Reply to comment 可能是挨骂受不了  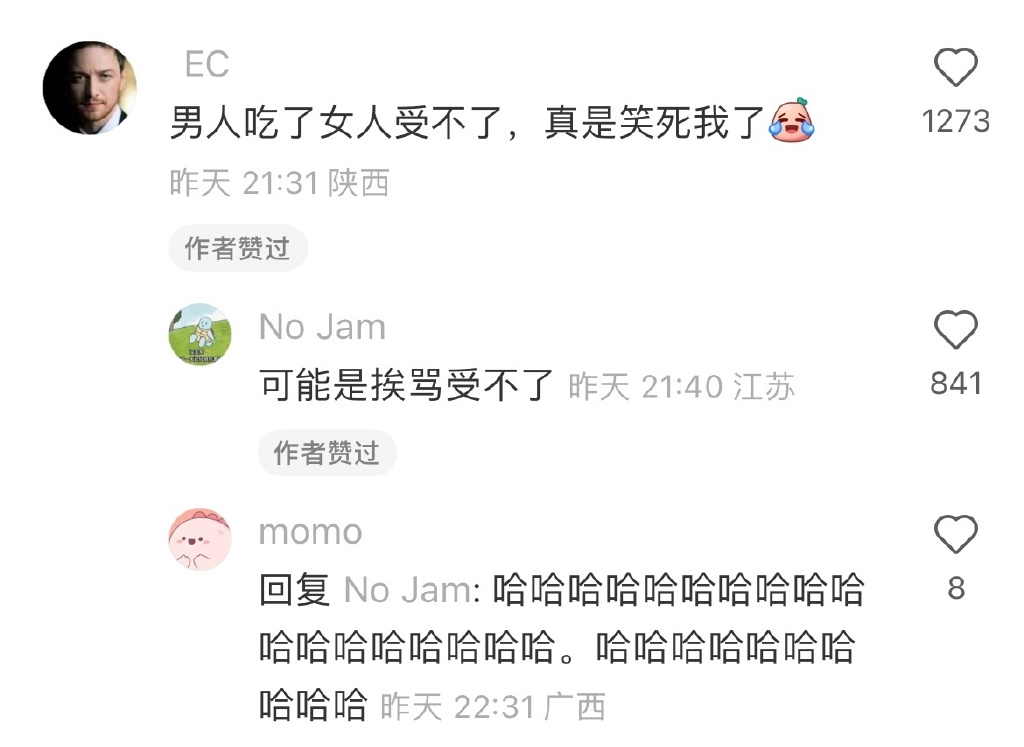pos(405,386)
